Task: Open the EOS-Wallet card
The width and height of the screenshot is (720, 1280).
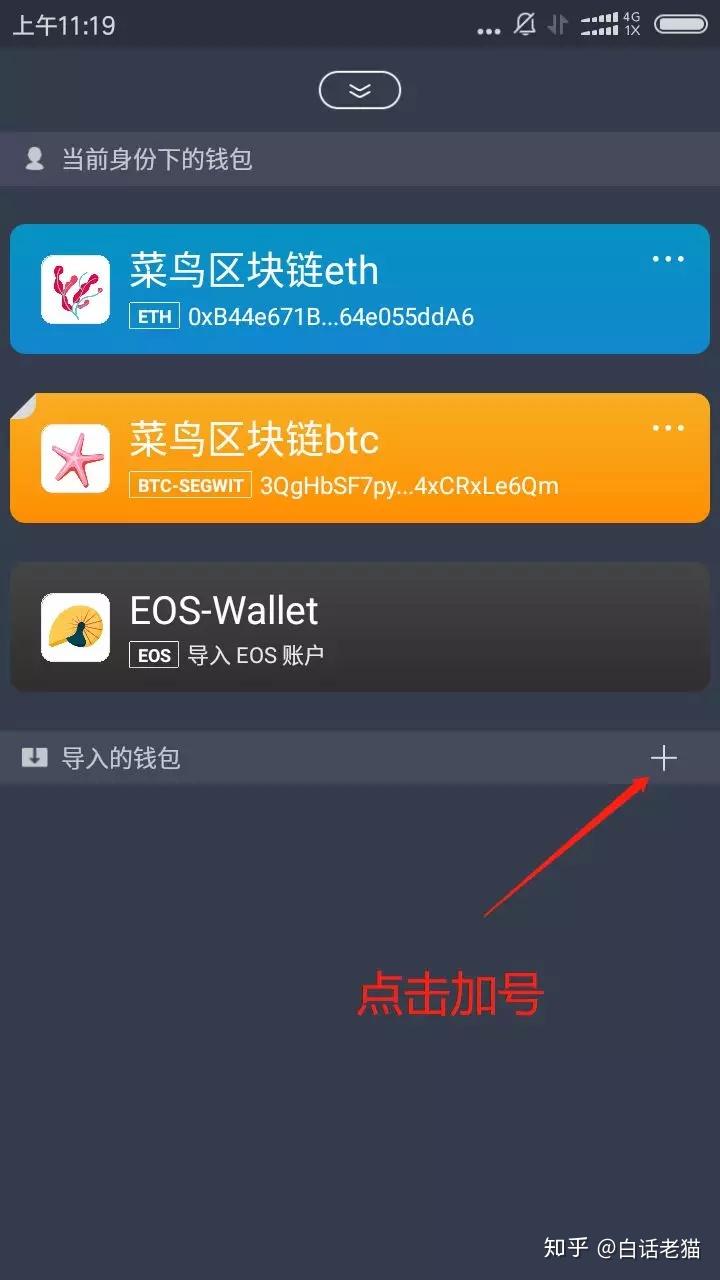Action: [x=360, y=627]
